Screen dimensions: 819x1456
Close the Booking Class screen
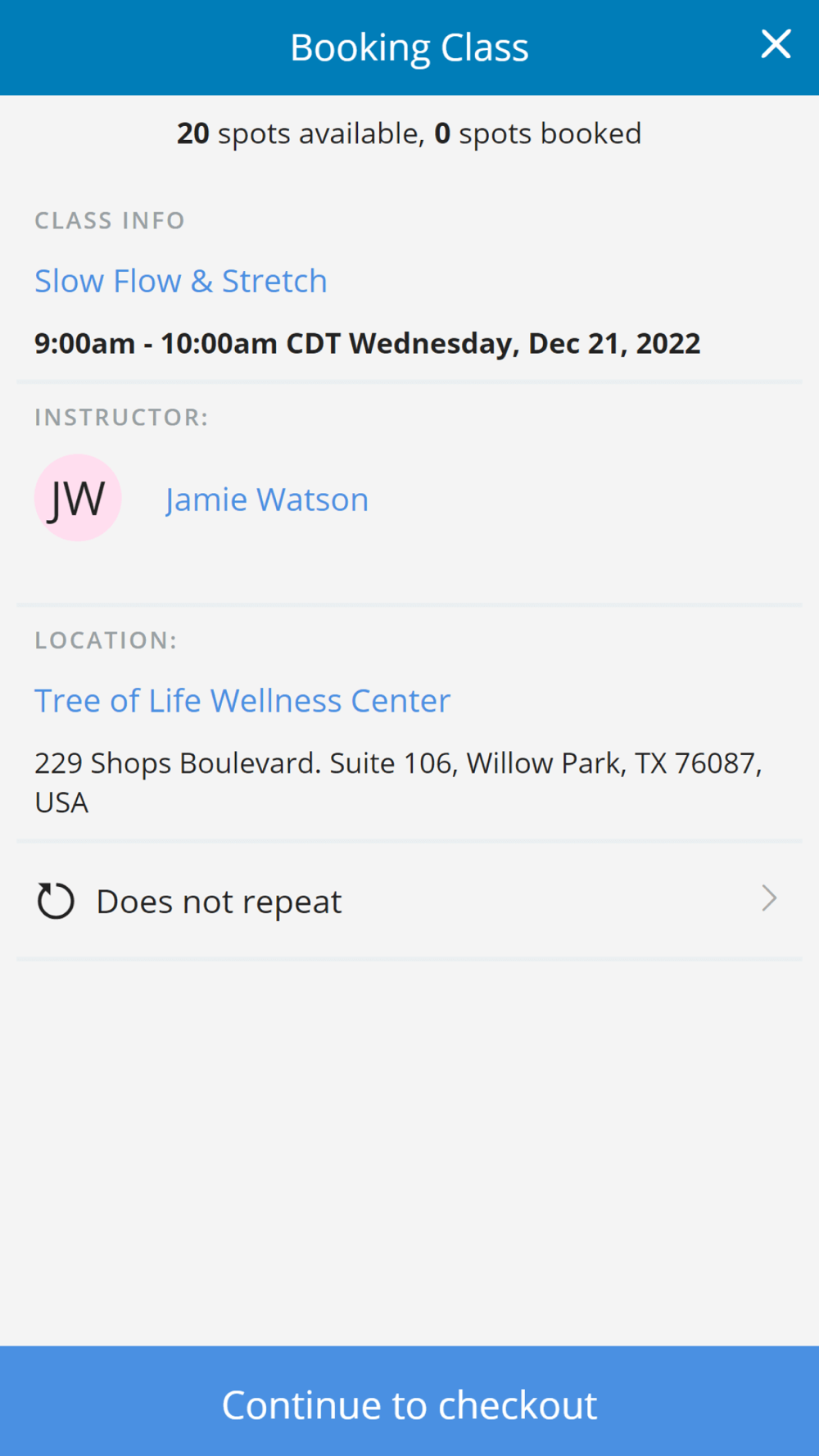(776, 44)
